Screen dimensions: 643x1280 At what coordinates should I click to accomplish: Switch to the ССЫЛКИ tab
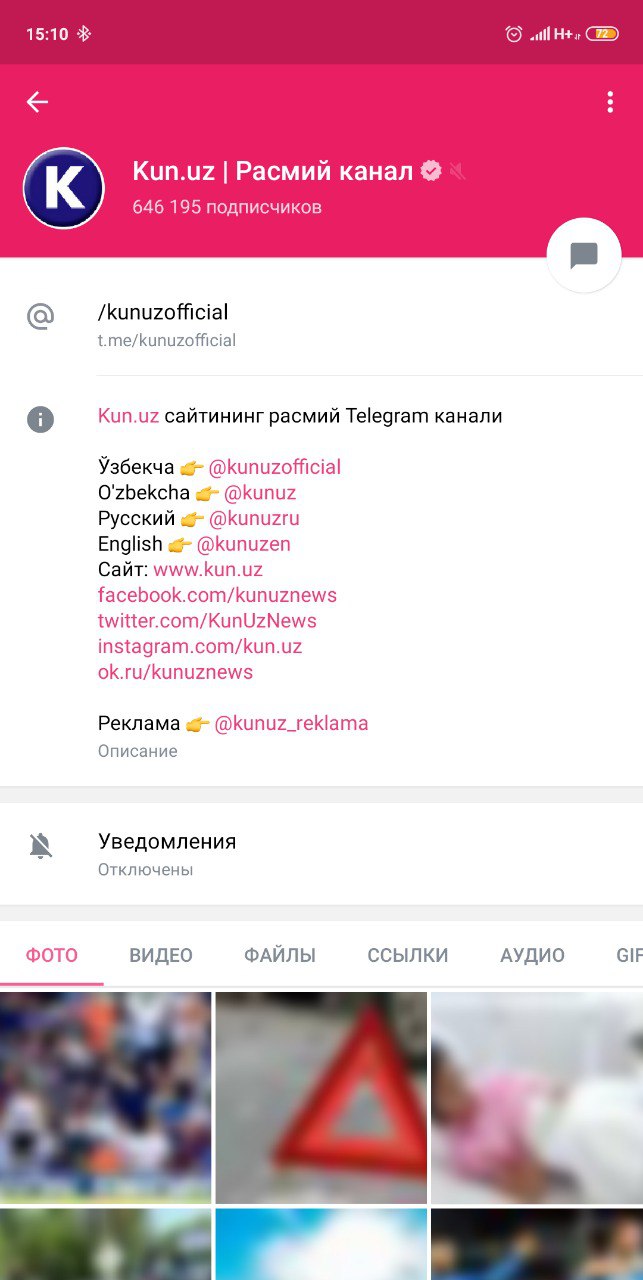pyautogui.click(x=408, y=956)
